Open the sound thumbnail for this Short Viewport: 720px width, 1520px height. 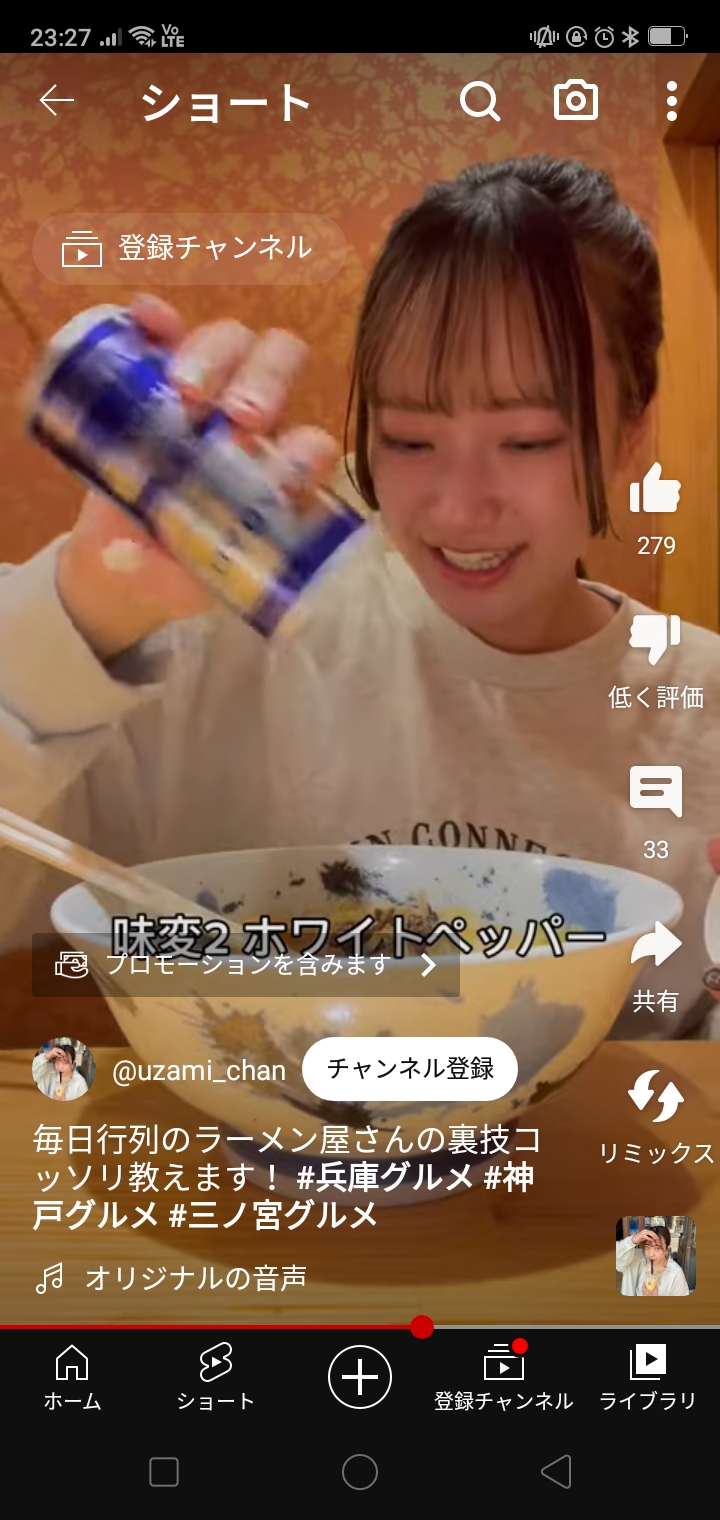click(x=656, y=1255)
